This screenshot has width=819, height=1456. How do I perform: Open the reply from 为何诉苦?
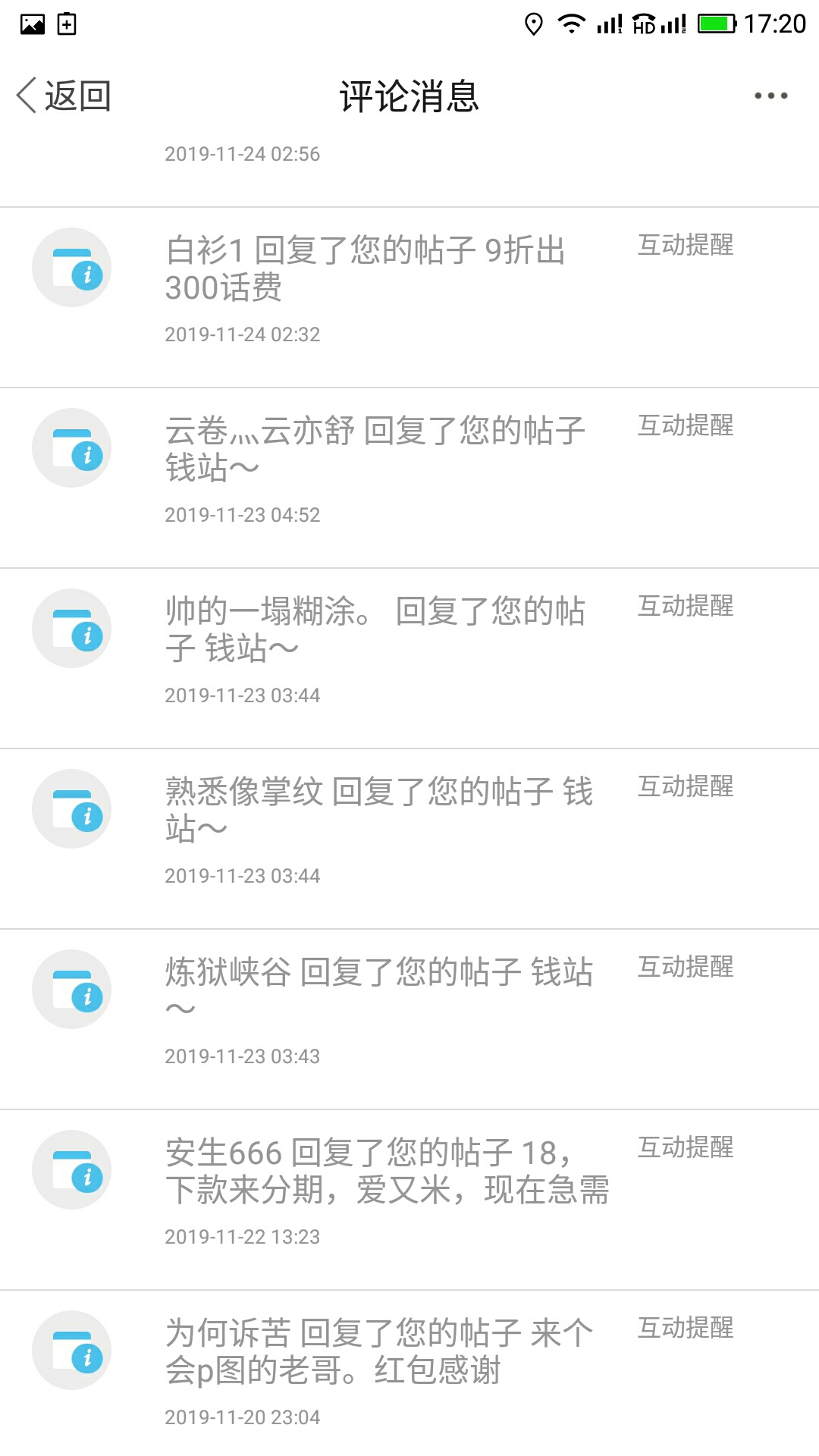point(409,1373)
